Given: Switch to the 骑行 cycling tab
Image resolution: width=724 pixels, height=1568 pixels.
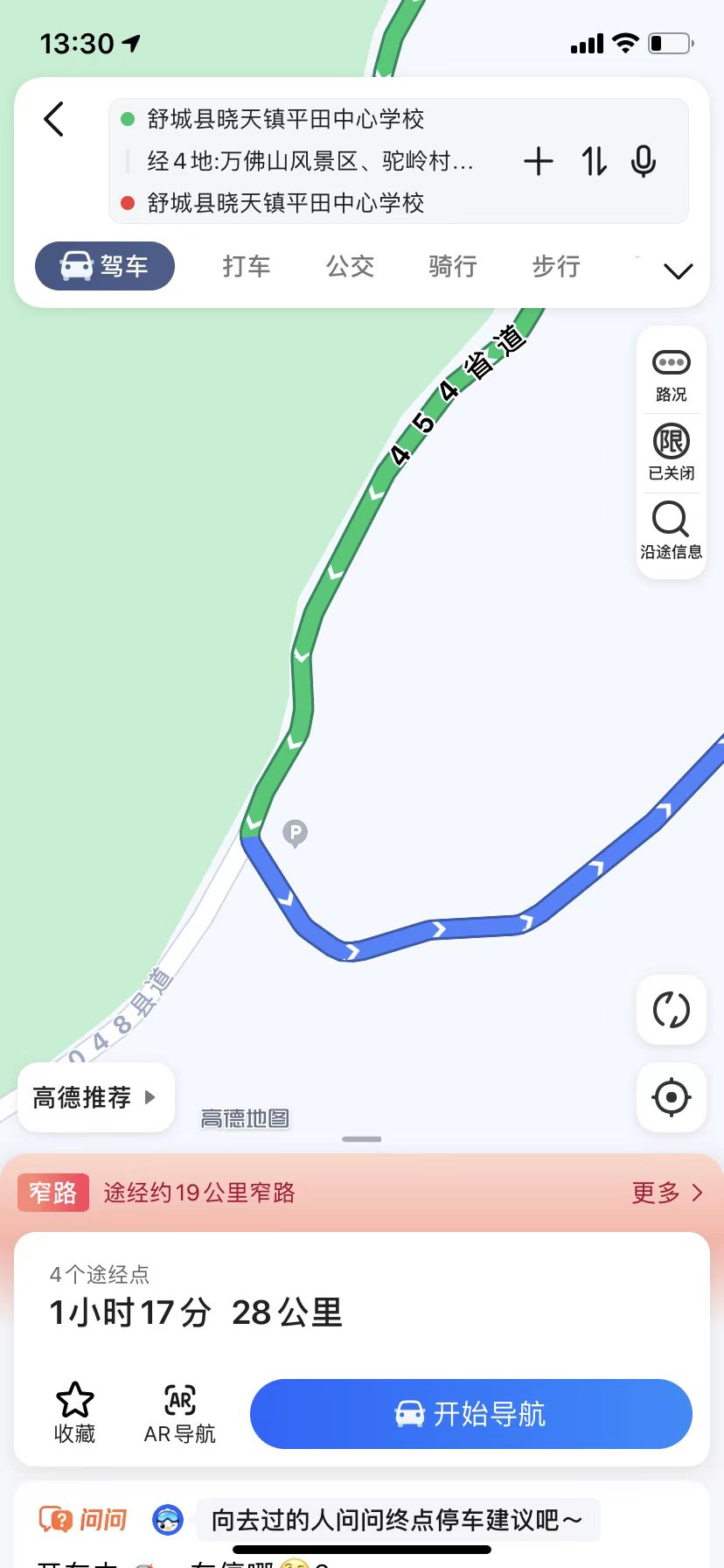Looking at the screenshot, I should tap(453, 266).
